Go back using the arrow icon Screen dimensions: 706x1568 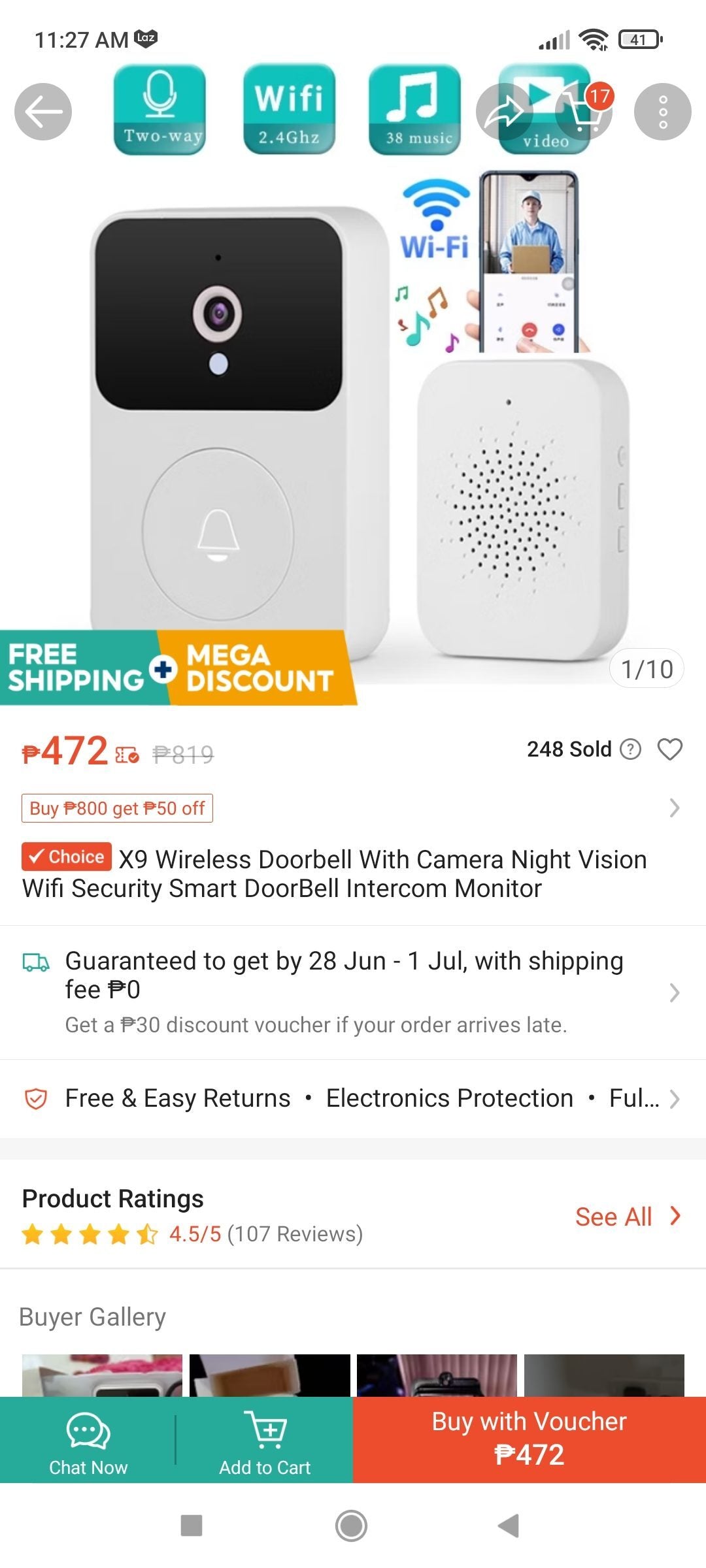(43, 112)
